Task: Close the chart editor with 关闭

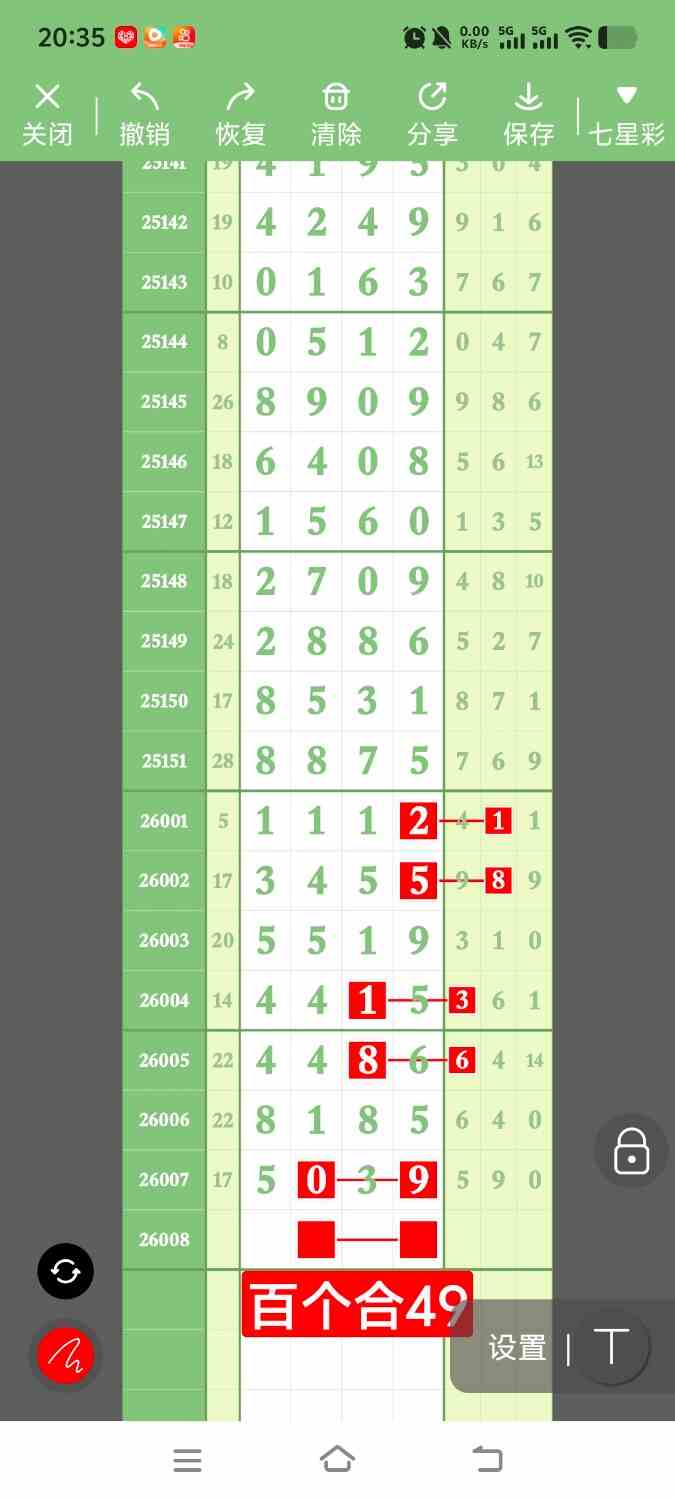Action: tap(47, 114)
